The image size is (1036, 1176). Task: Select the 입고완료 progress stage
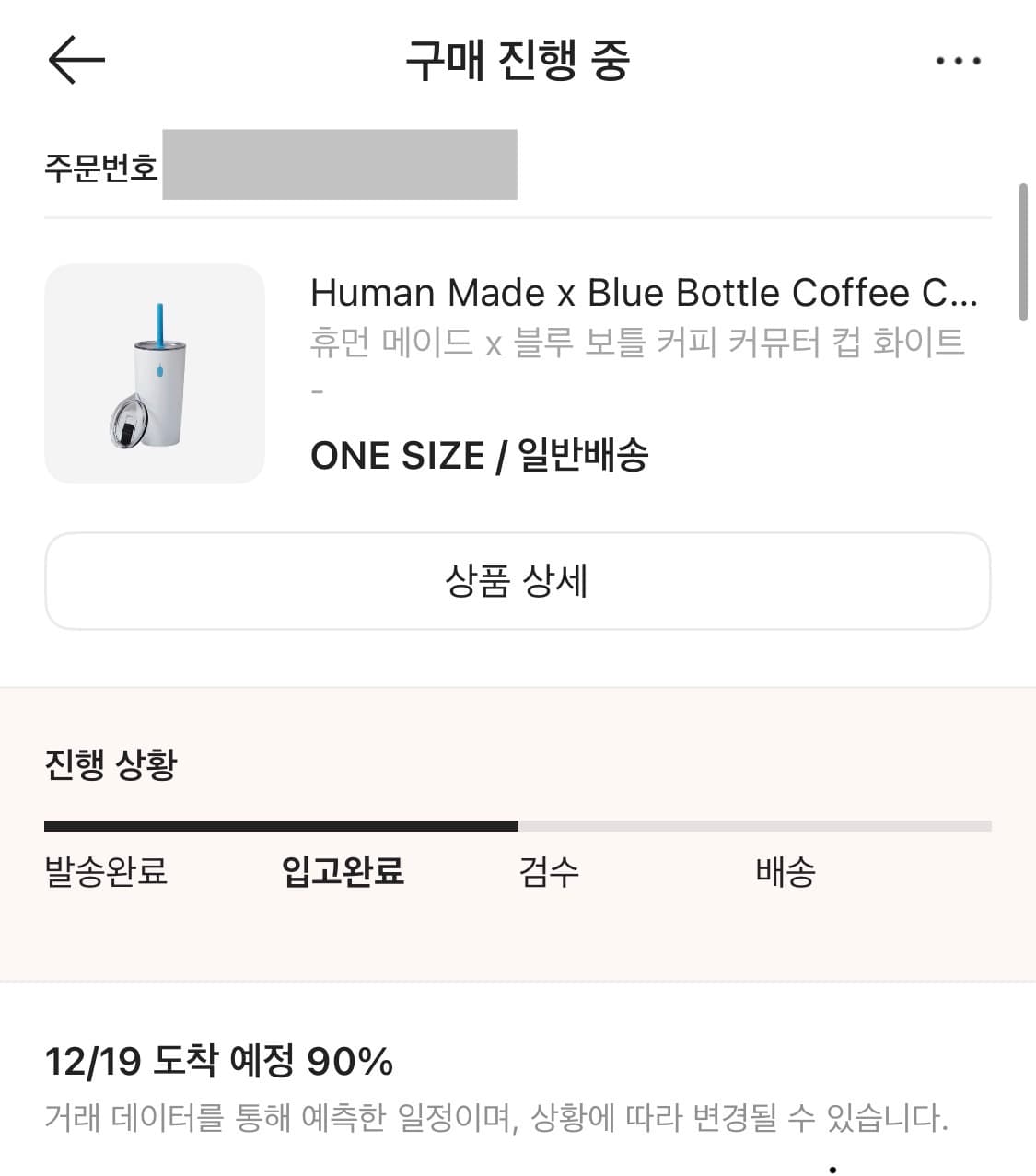coord(343,873)
